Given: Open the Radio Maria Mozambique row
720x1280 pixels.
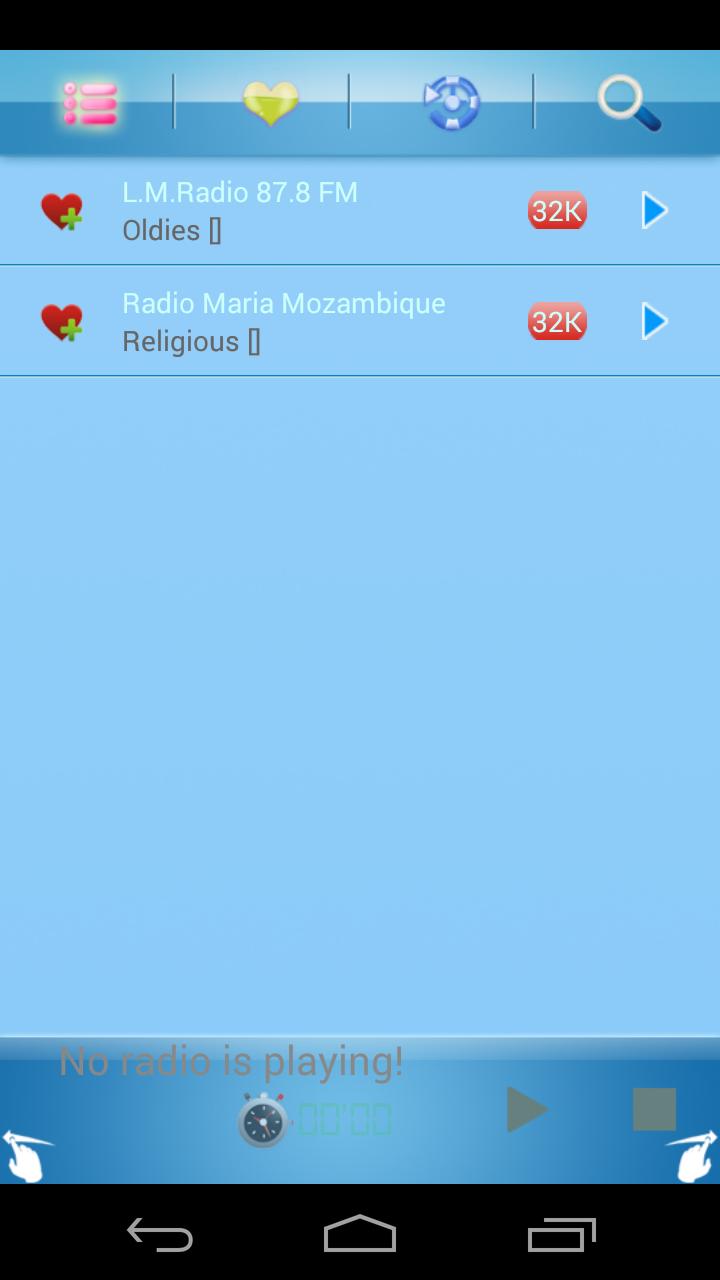Looking at the screenshot, I should point(300,322).
